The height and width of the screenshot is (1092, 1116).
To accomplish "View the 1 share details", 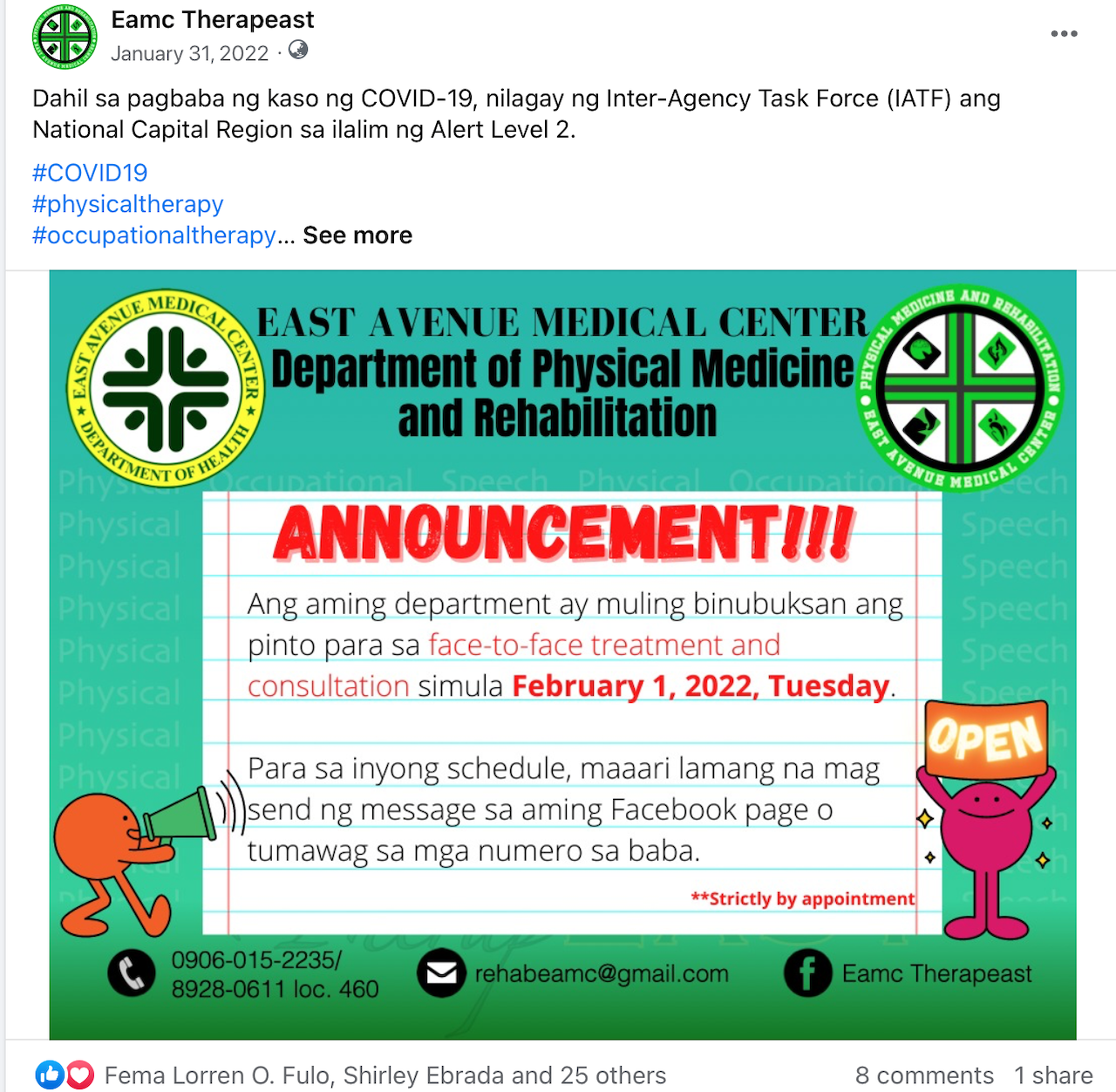I will click(1053, 1075).
